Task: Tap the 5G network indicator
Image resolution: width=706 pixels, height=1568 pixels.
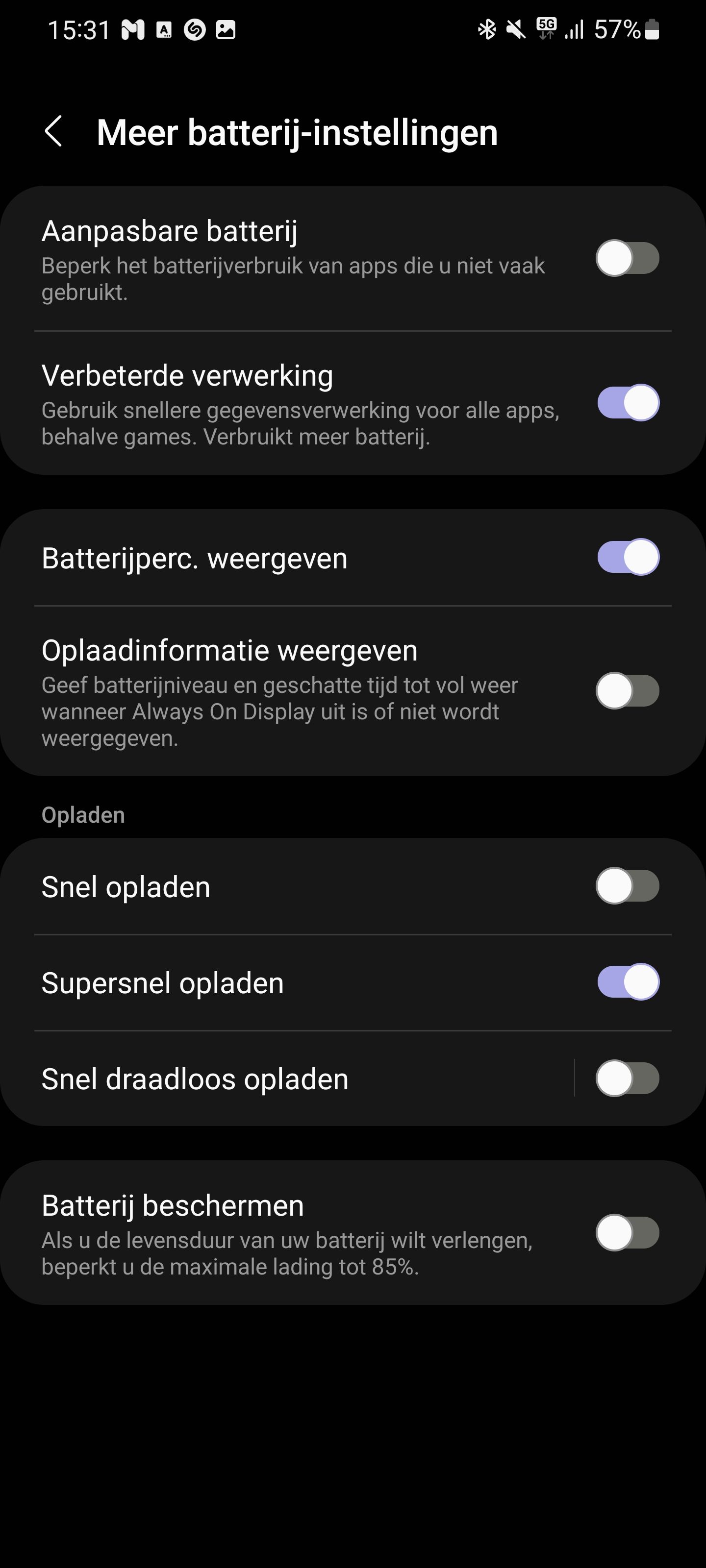Action: click(545, 30)
